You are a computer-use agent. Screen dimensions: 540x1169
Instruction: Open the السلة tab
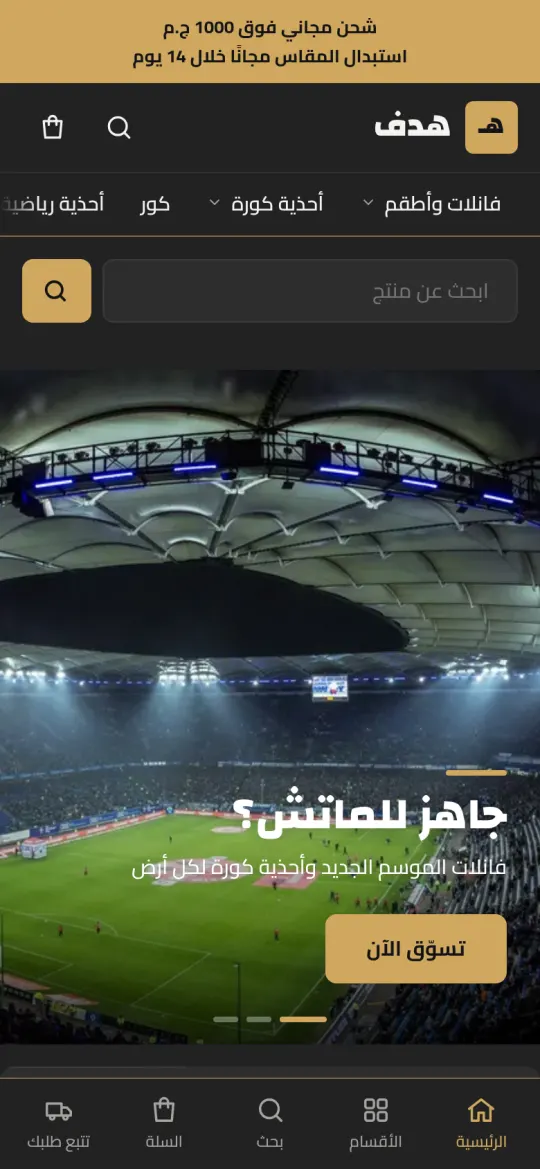click(164, 1124)
